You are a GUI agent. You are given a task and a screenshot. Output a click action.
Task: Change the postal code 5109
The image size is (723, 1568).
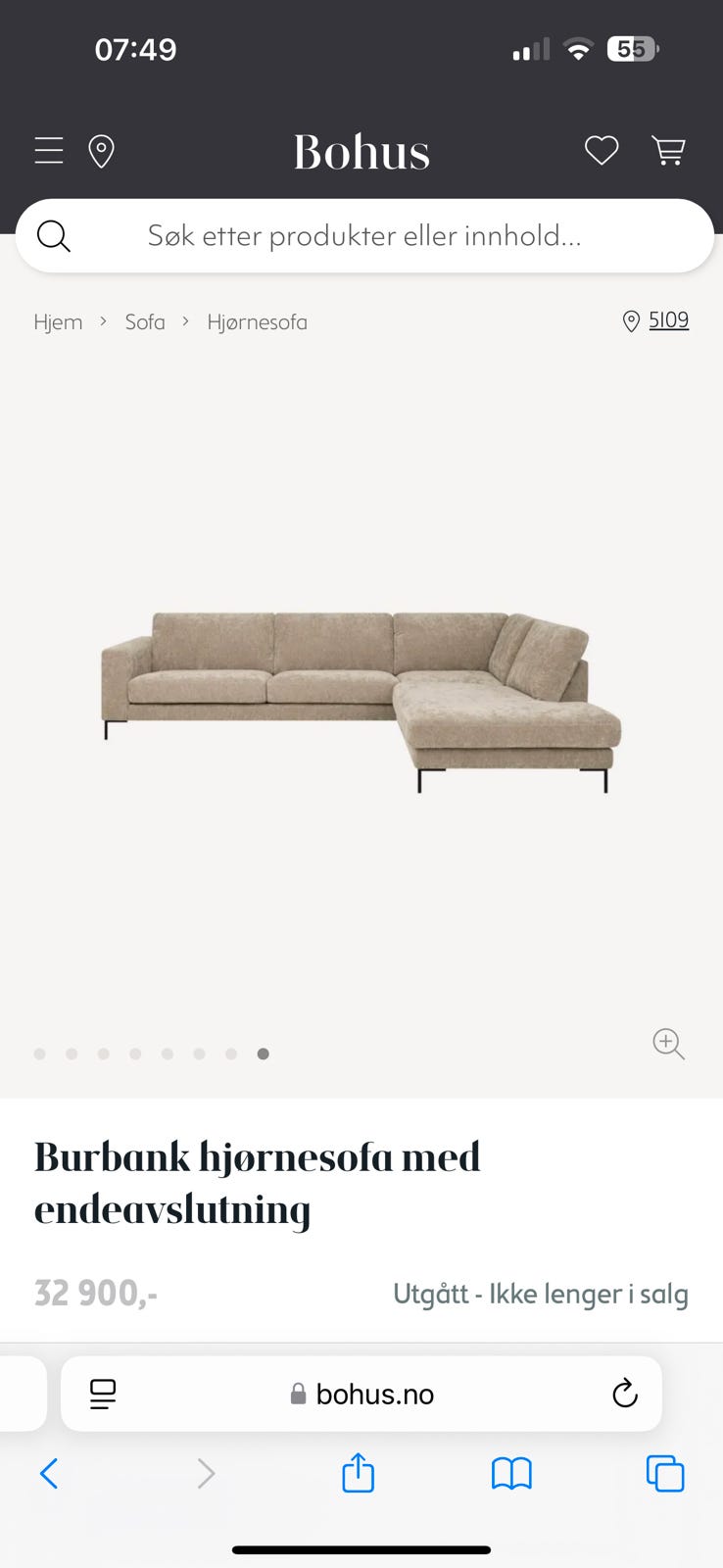[x=667, y=320]
